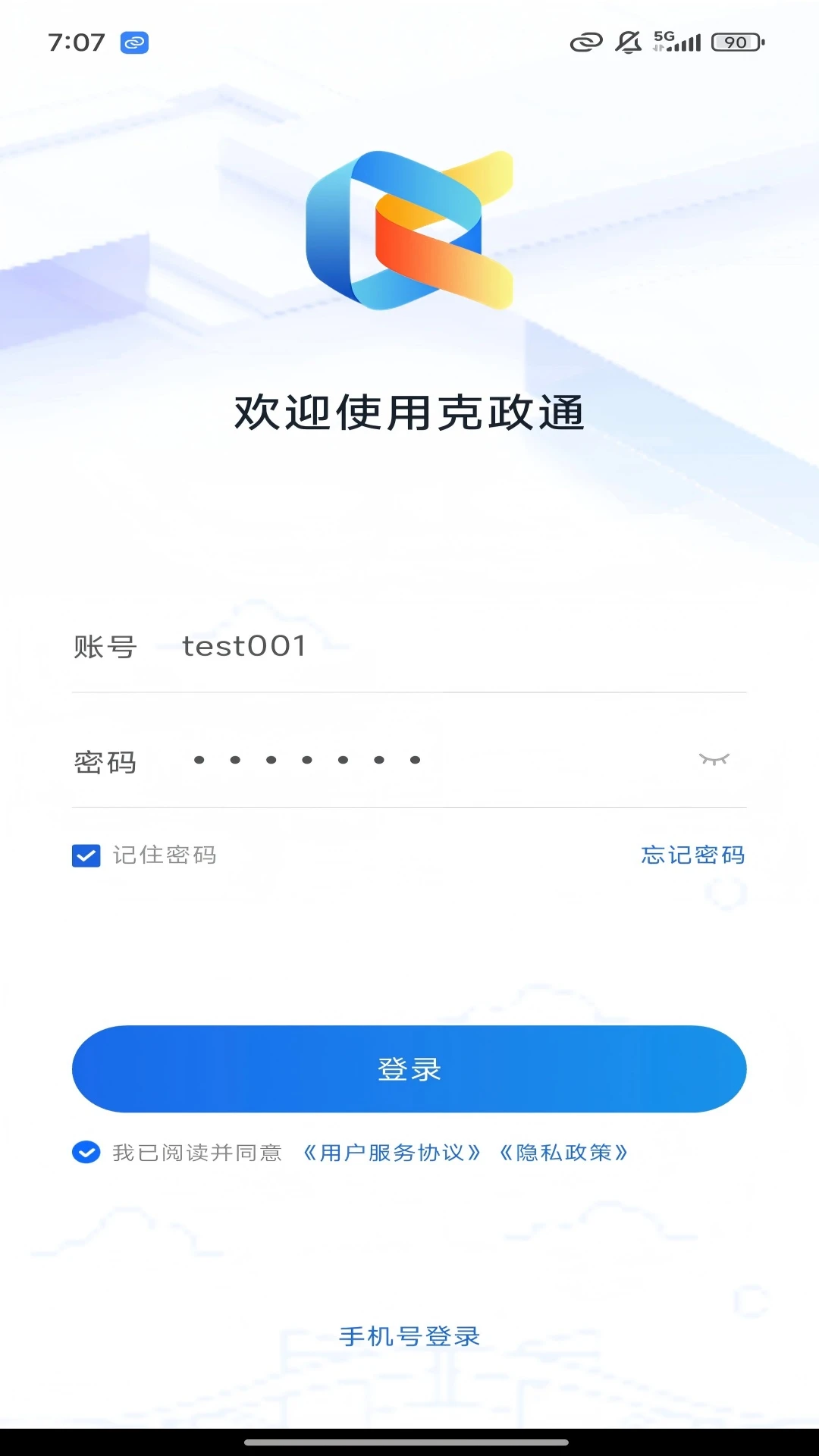This screenshot has height=1456, width=819.
Task: Focus the 密码 password field
Action: (x=425, y=760)
